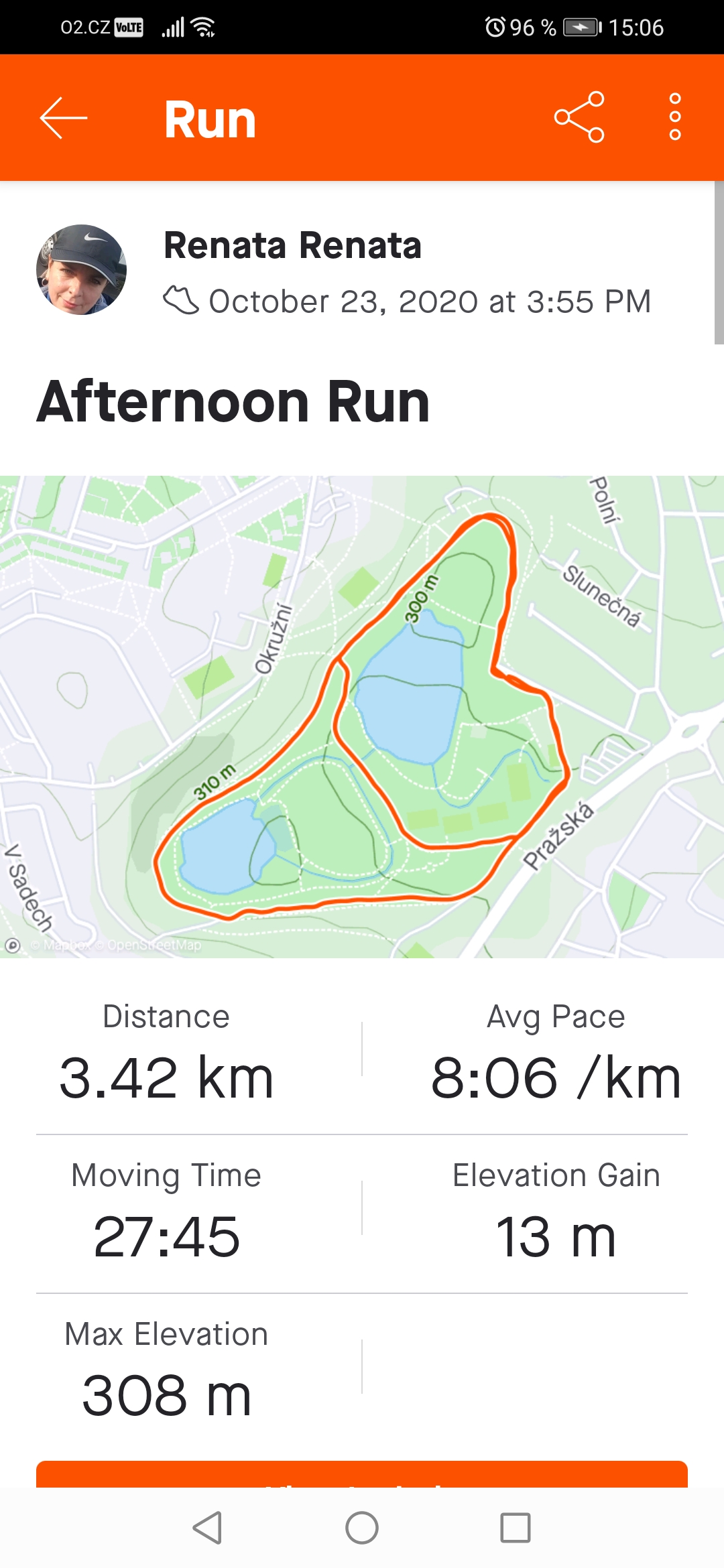Viewport: 724px width, 1568px height.
Task: Open the route map of the run
Action: coord(362,716)
